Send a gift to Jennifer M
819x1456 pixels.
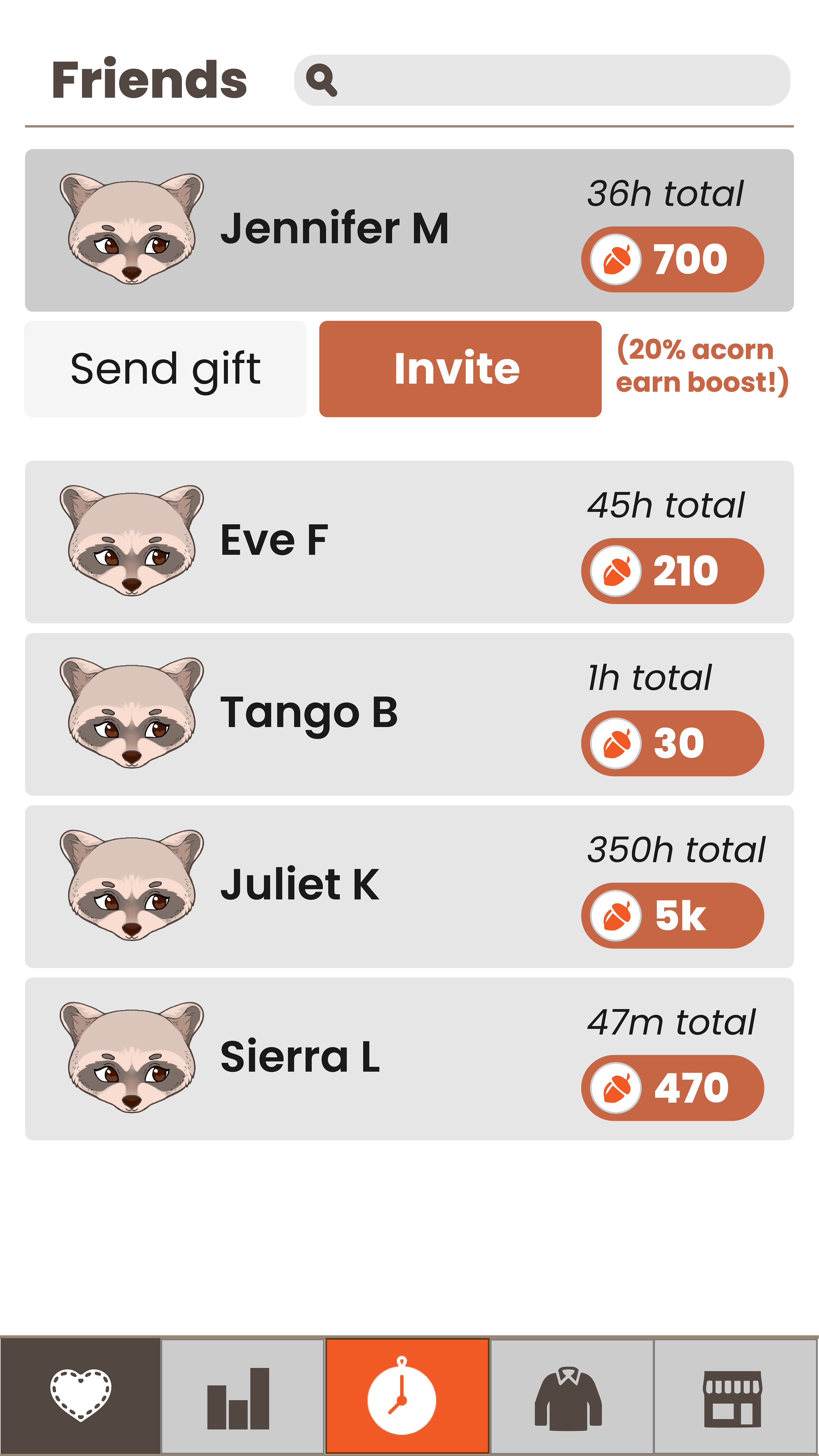point(165,369)
